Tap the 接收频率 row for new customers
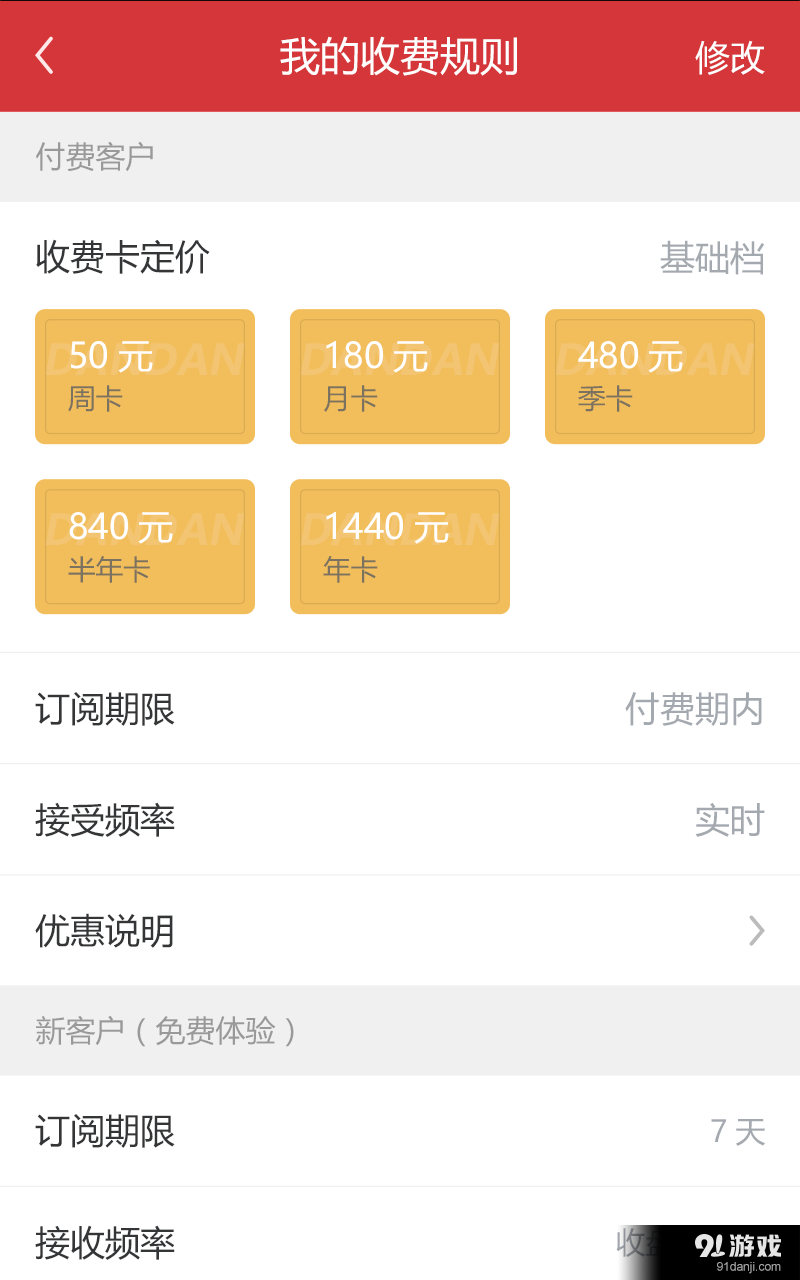Viewport: 800px width, 1280px height. click(104, 1243)
